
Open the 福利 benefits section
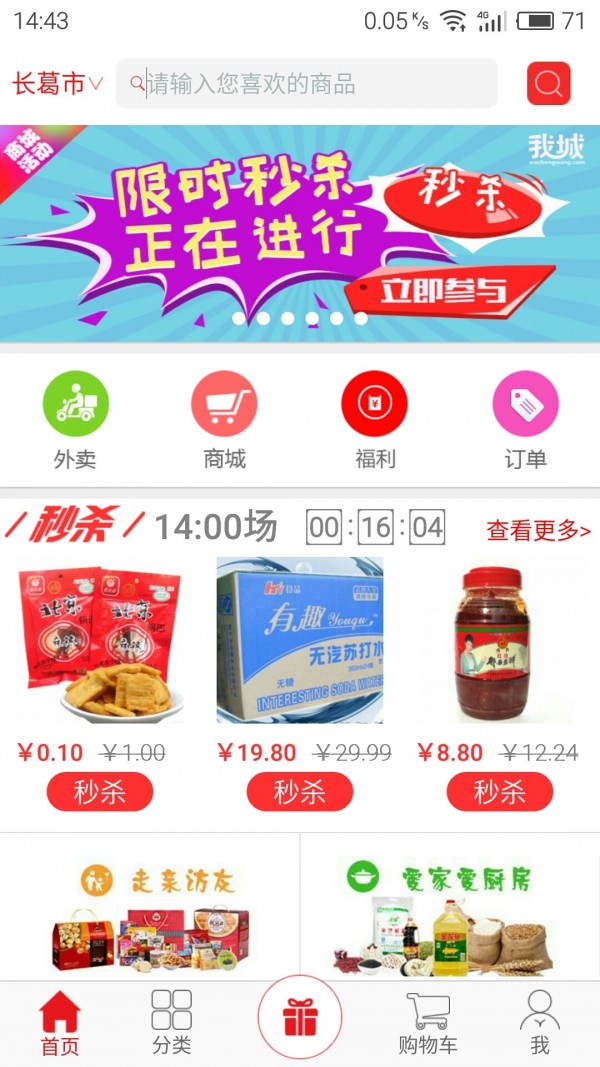[374, 420]
